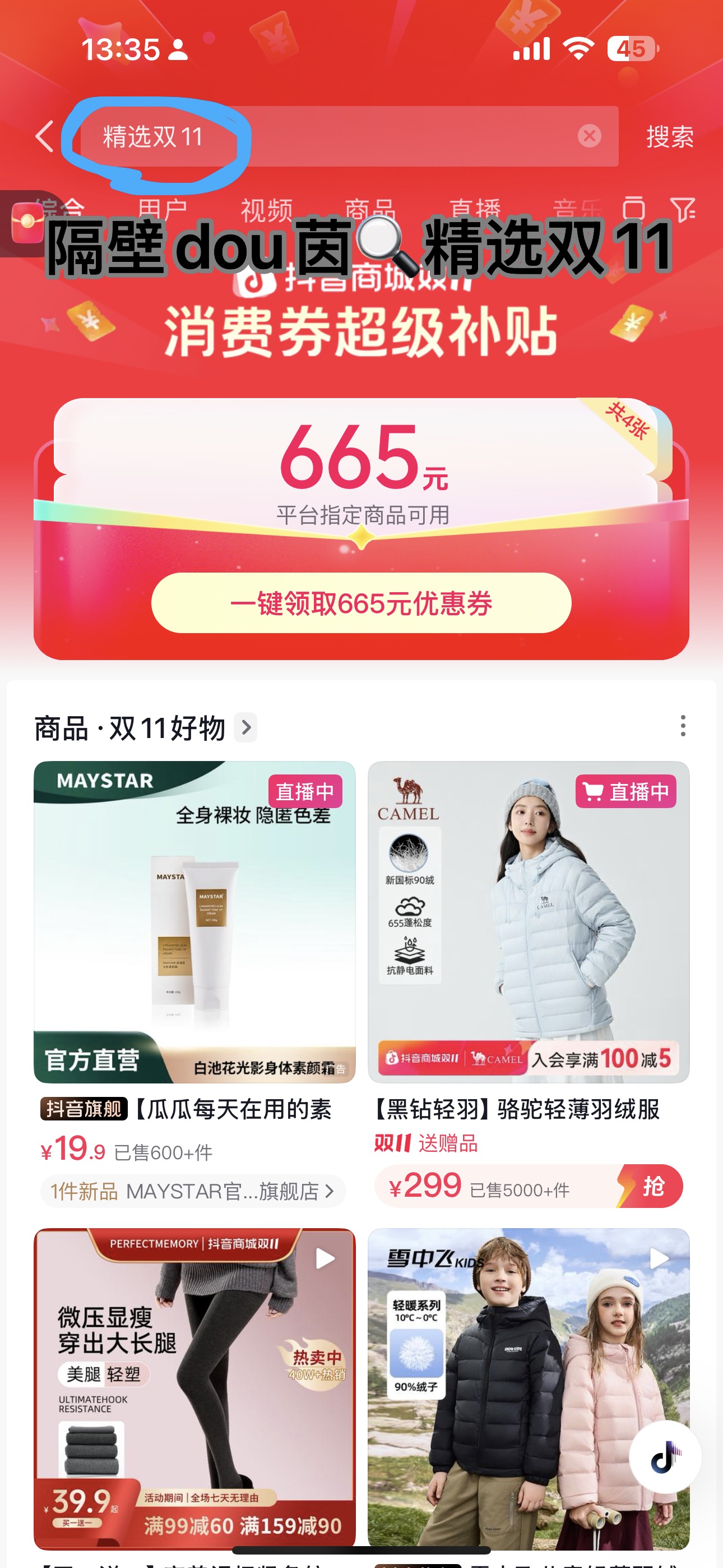Clear the search text
Viewport: 723px width, 1568px height.
click(588, 136)
